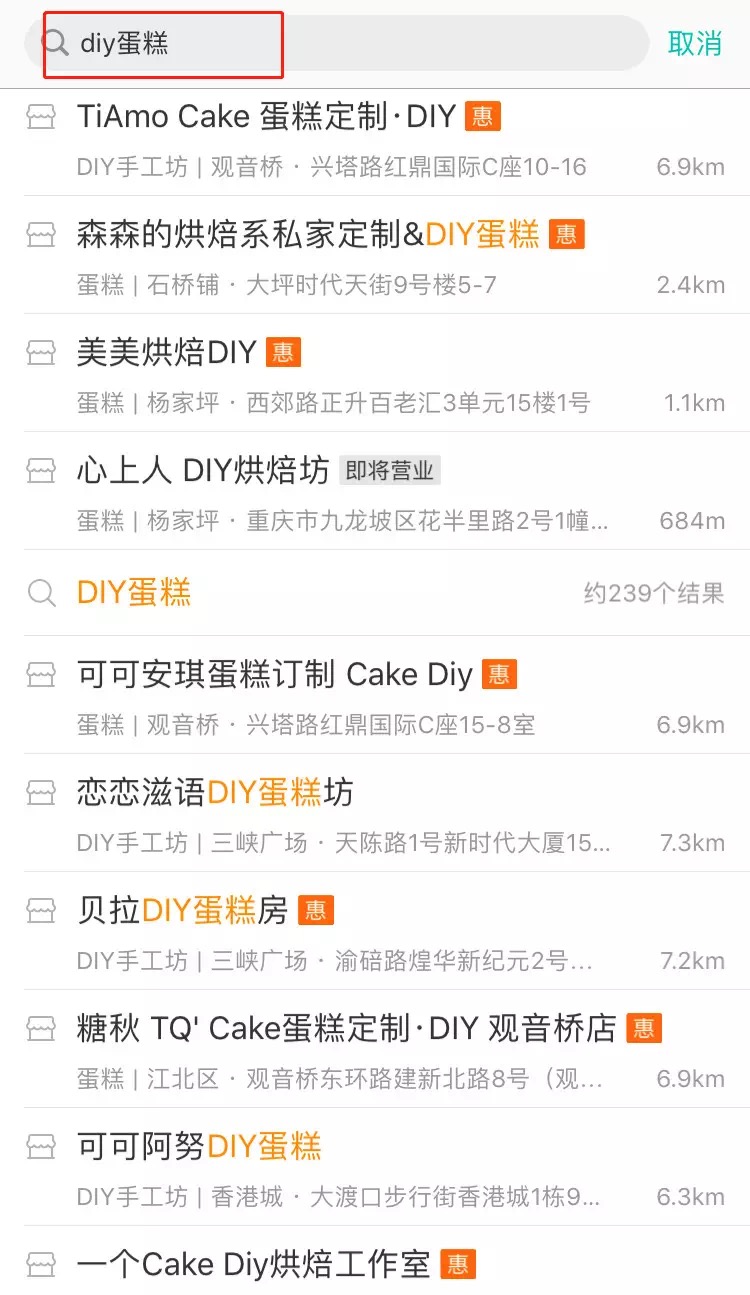Image resolution: width=750 pixels, height=1295 pixels.
Task: Open 贝拉DIY蛋糕房 listing
Action: pos(375,931)
